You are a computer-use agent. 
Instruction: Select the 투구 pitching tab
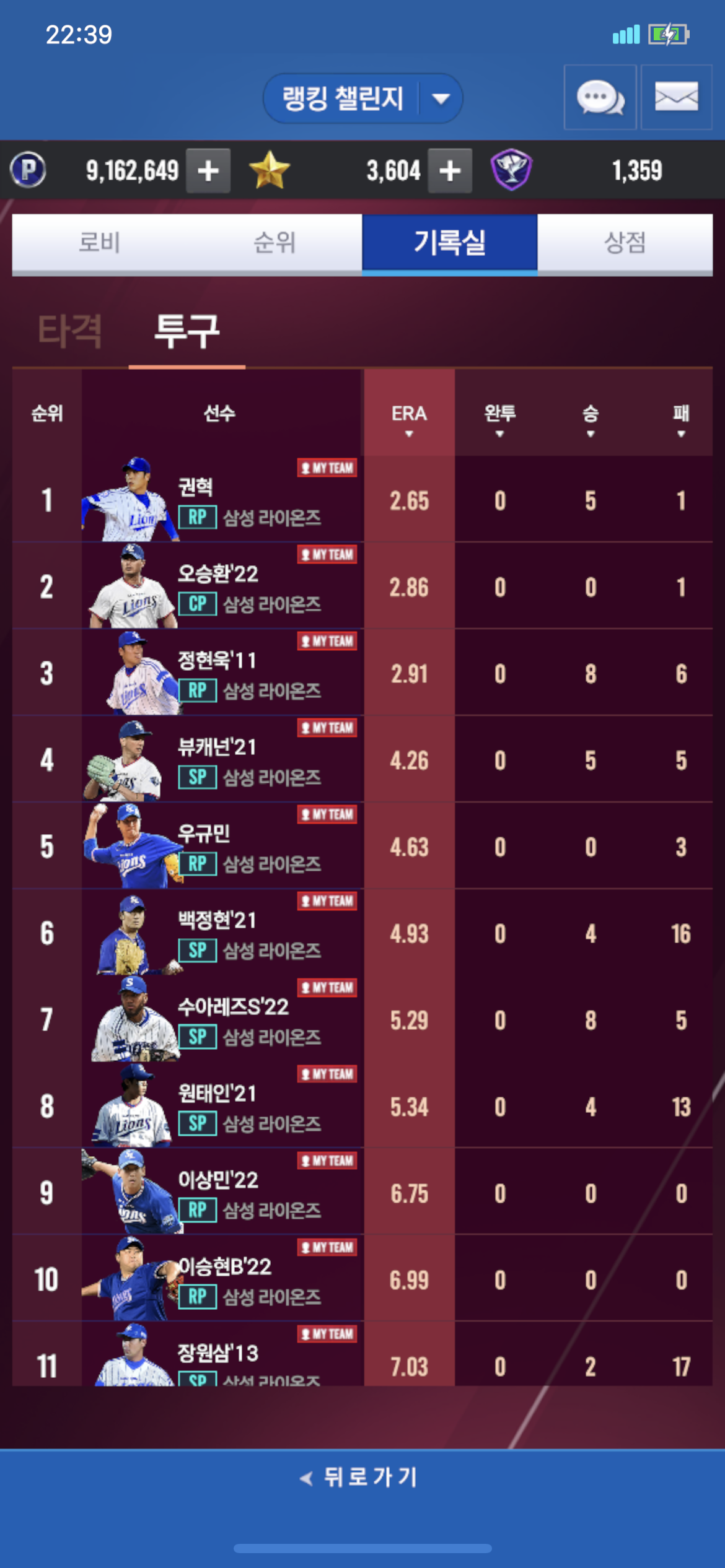click(x=187, y=331)
